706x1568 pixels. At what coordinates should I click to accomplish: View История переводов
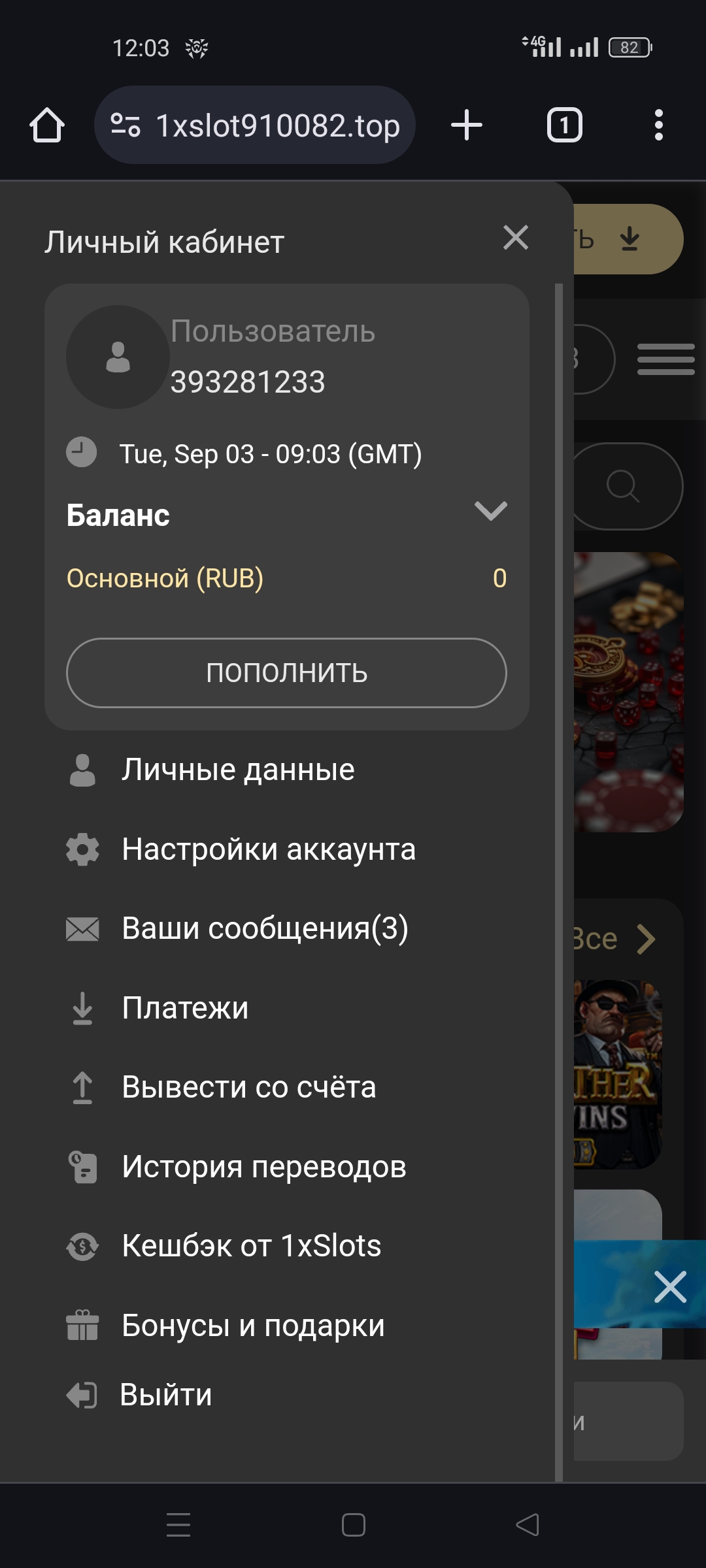[263, 1167]
